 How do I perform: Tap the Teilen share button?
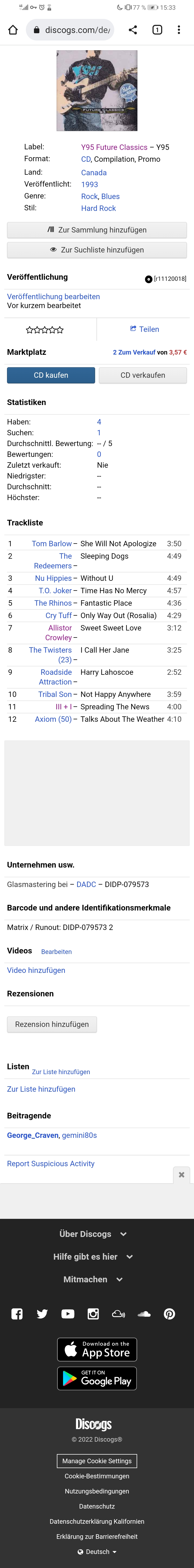(145, 329)
